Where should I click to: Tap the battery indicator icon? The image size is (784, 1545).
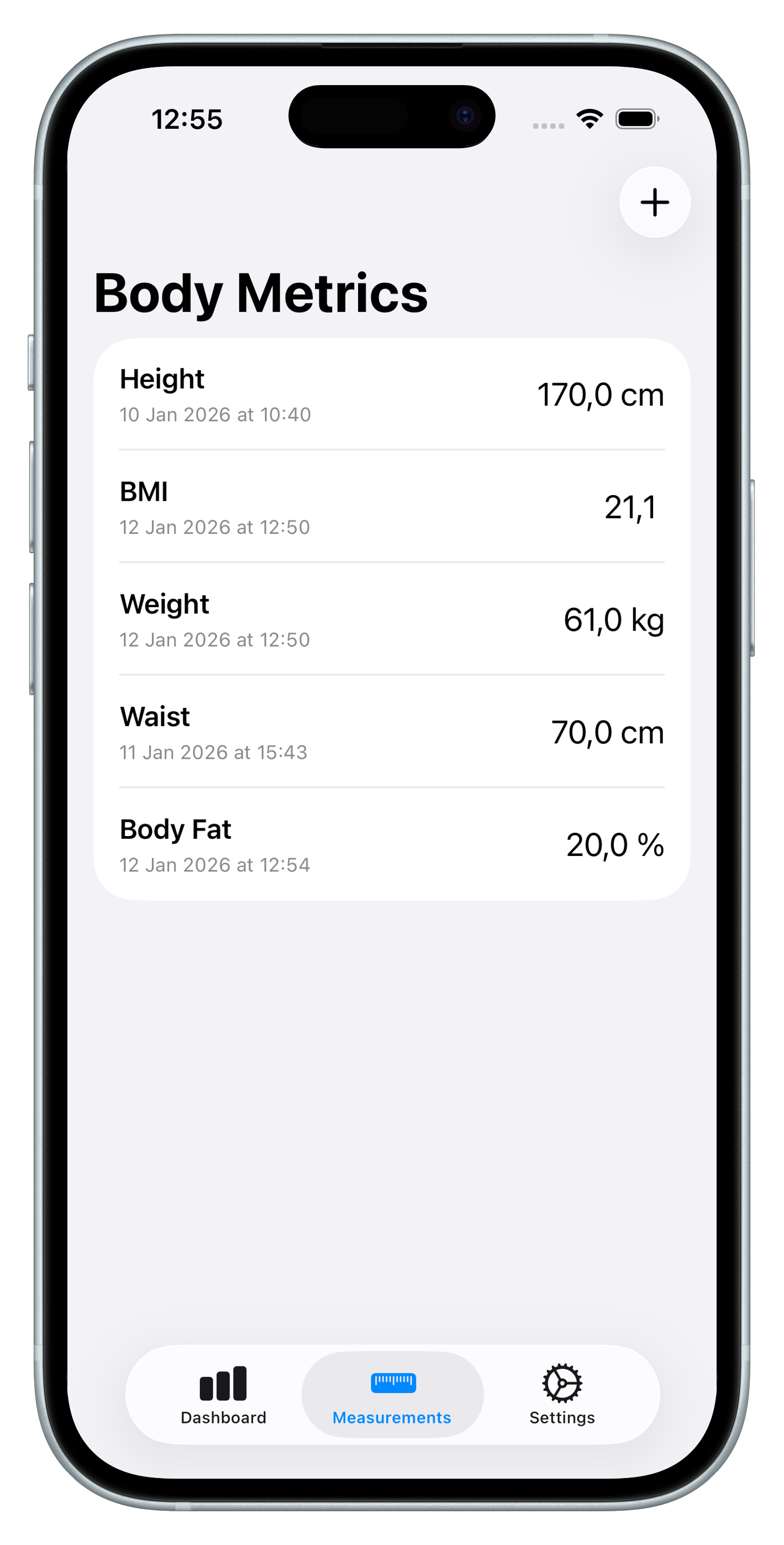637,119
